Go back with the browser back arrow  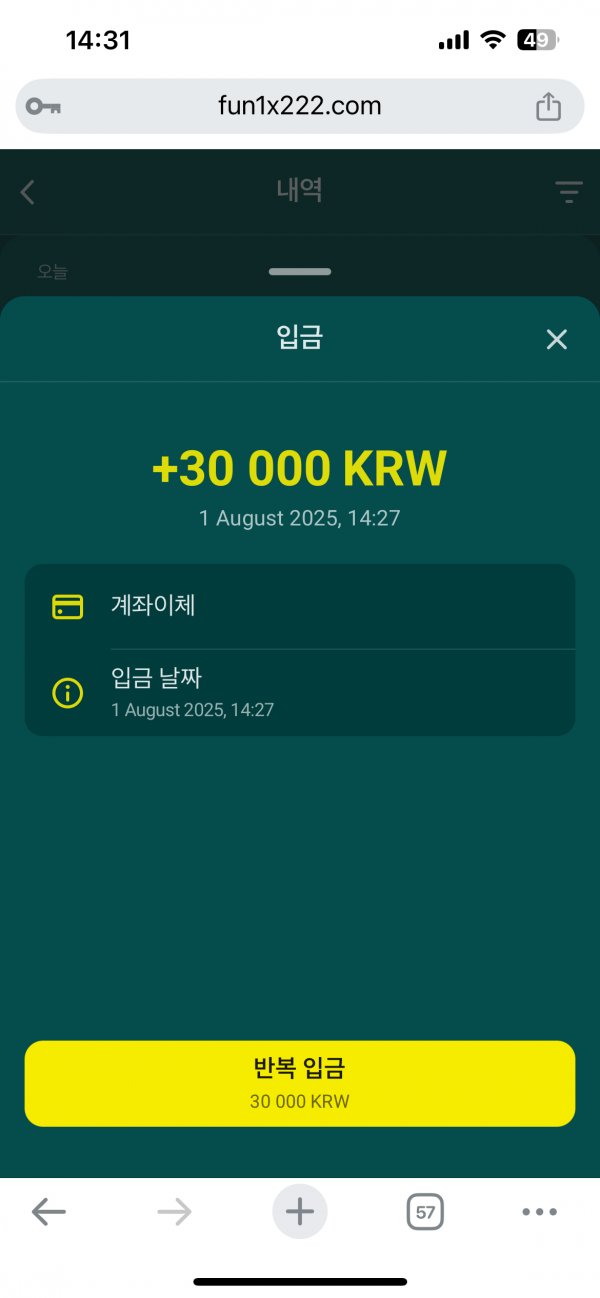[x=48, y=1212]
